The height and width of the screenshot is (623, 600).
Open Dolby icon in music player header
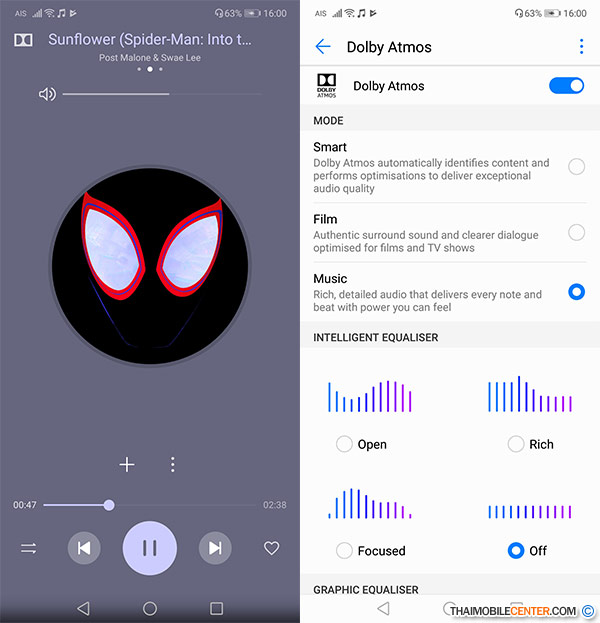click(x=23, y=40)
